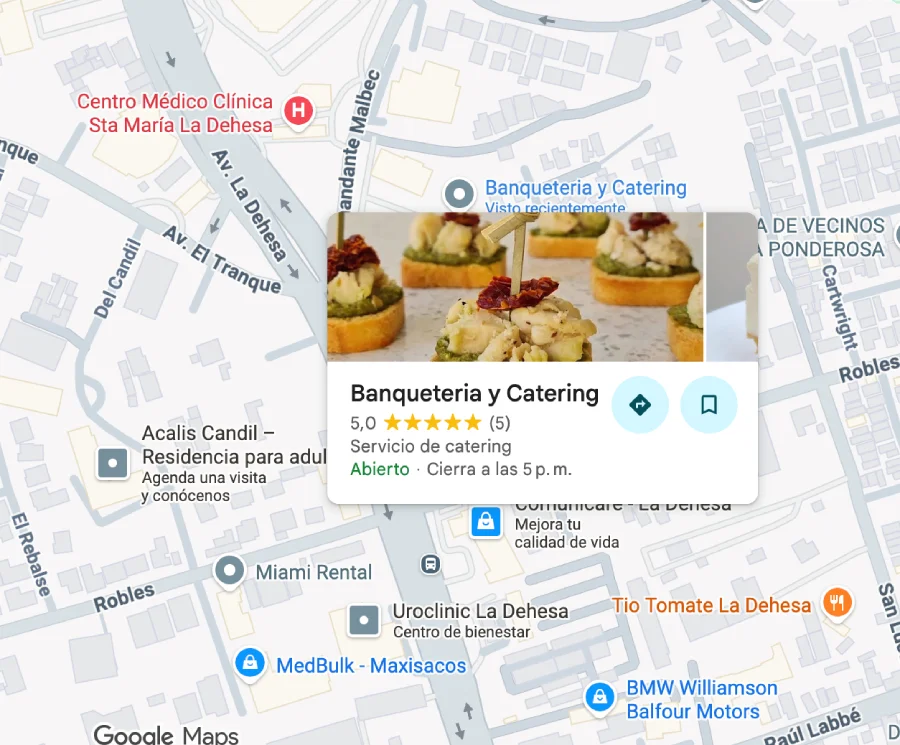Select the Acalis Candil residence marker
900x745 pixels.
pyautogui.click(x=112, y=463)
